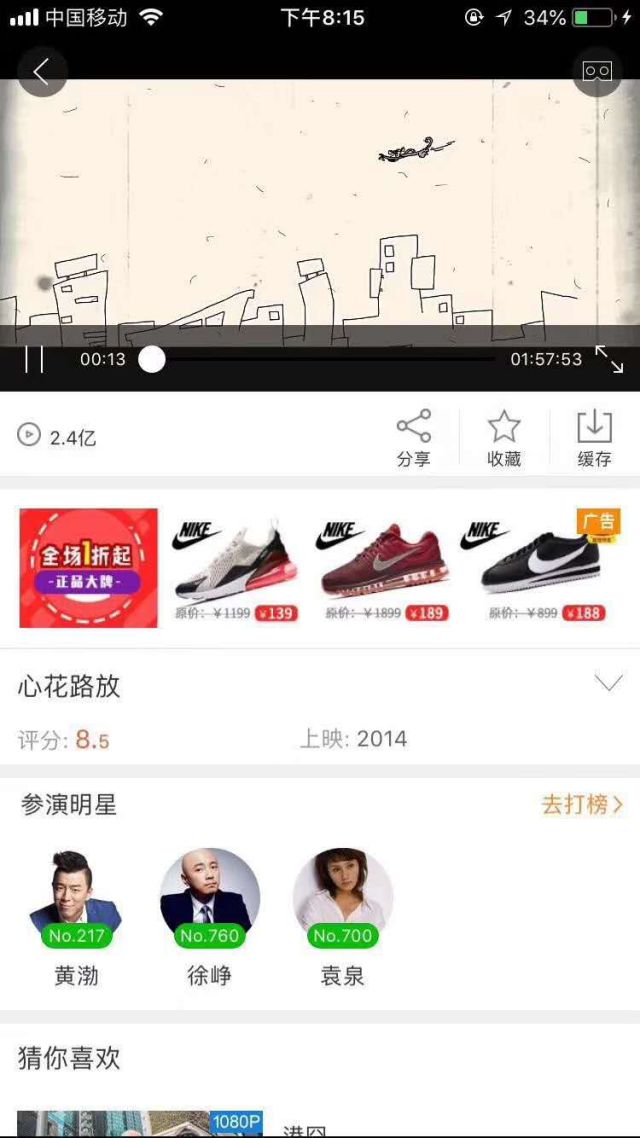Share this movie via 分享
Image resolution: width=640 pixels, height=1138 pixels.
(x=413, y=438)
